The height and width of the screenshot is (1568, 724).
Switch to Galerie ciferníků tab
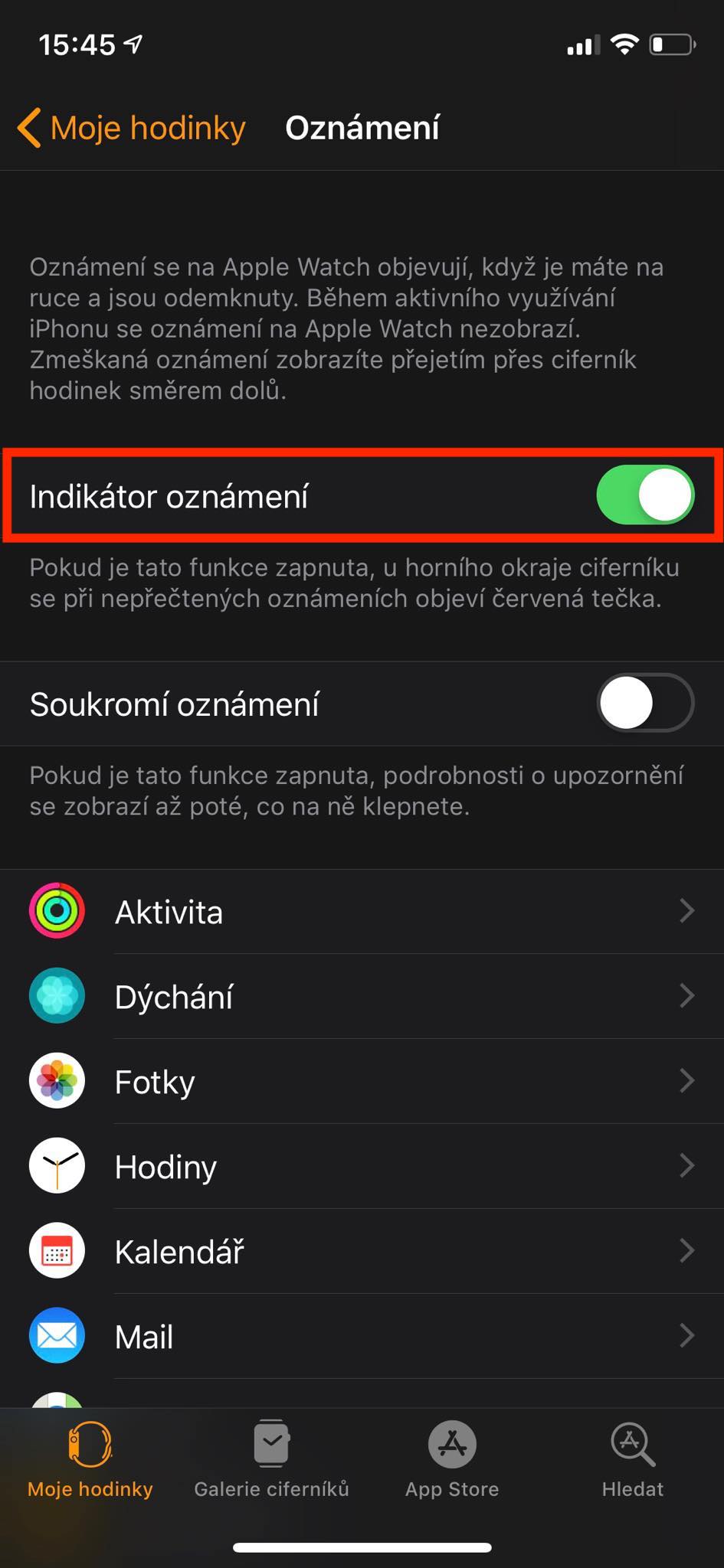click(271, 1459)
